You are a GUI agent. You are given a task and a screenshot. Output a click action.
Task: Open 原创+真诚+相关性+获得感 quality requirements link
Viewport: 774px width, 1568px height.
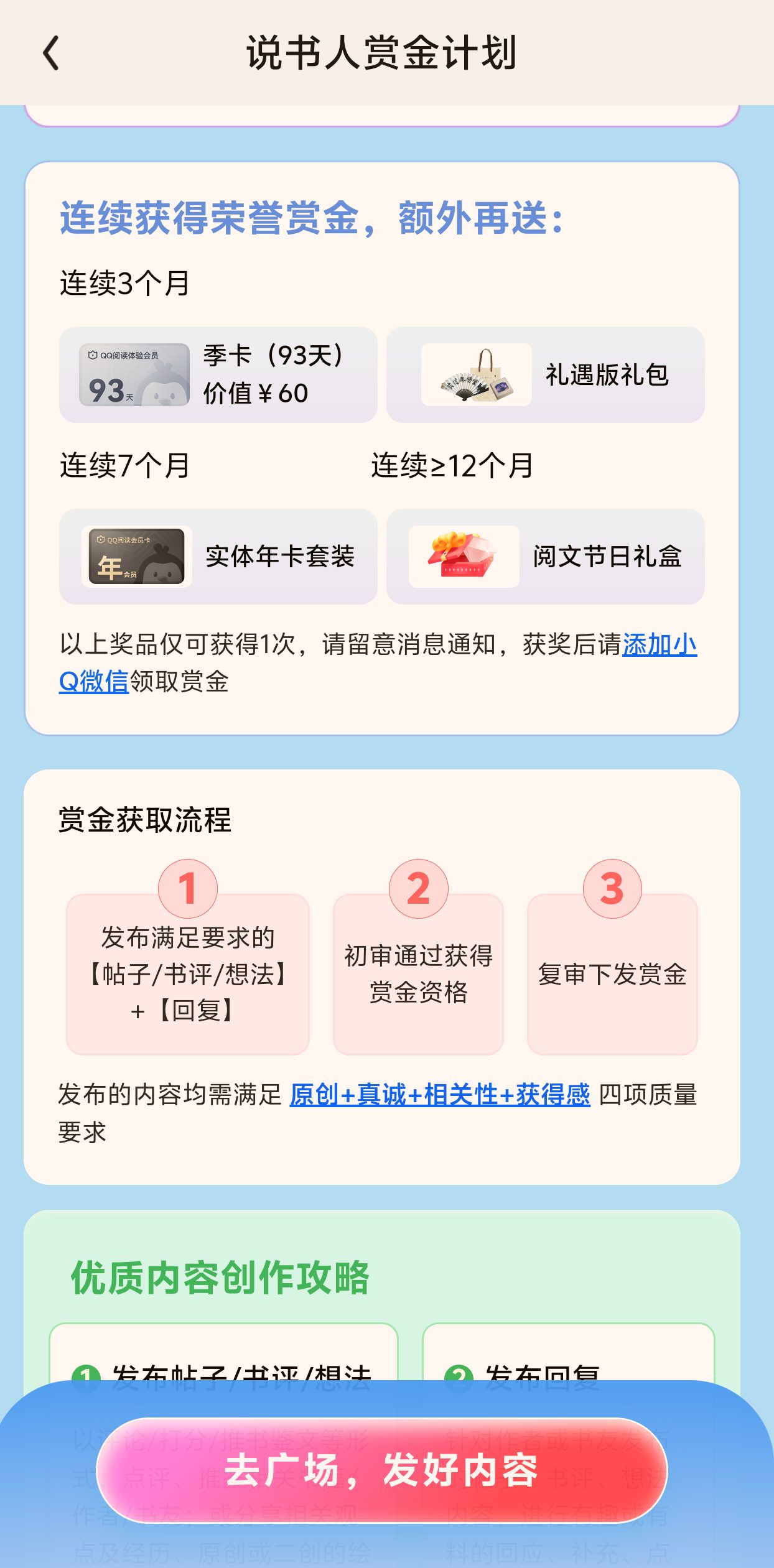439,1094
